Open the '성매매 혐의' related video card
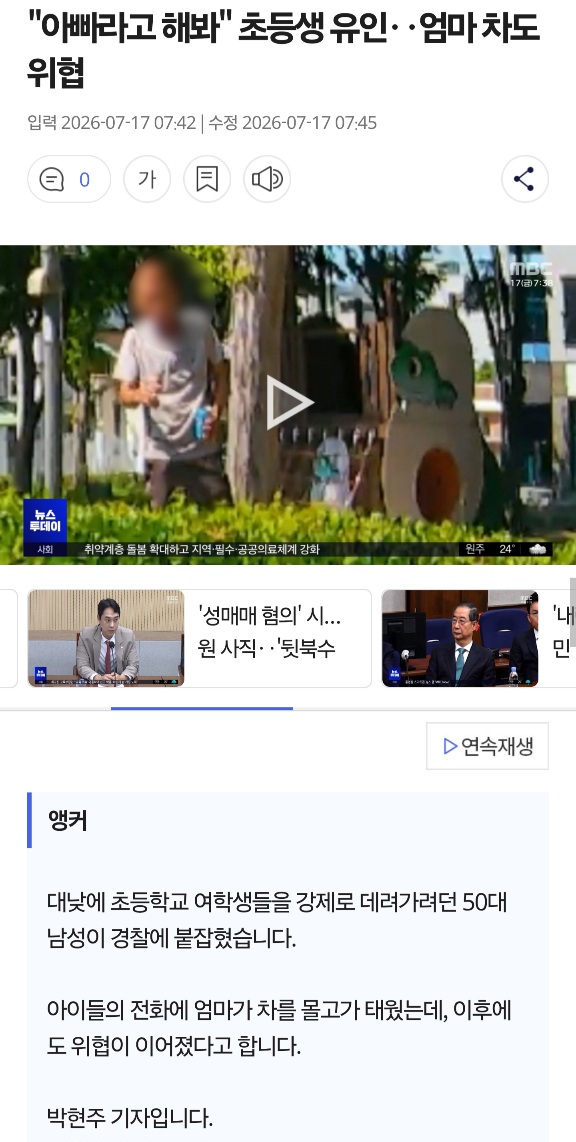Image resolution: width=576 pixels, height=1142 pixels. (x=200, y=639)
